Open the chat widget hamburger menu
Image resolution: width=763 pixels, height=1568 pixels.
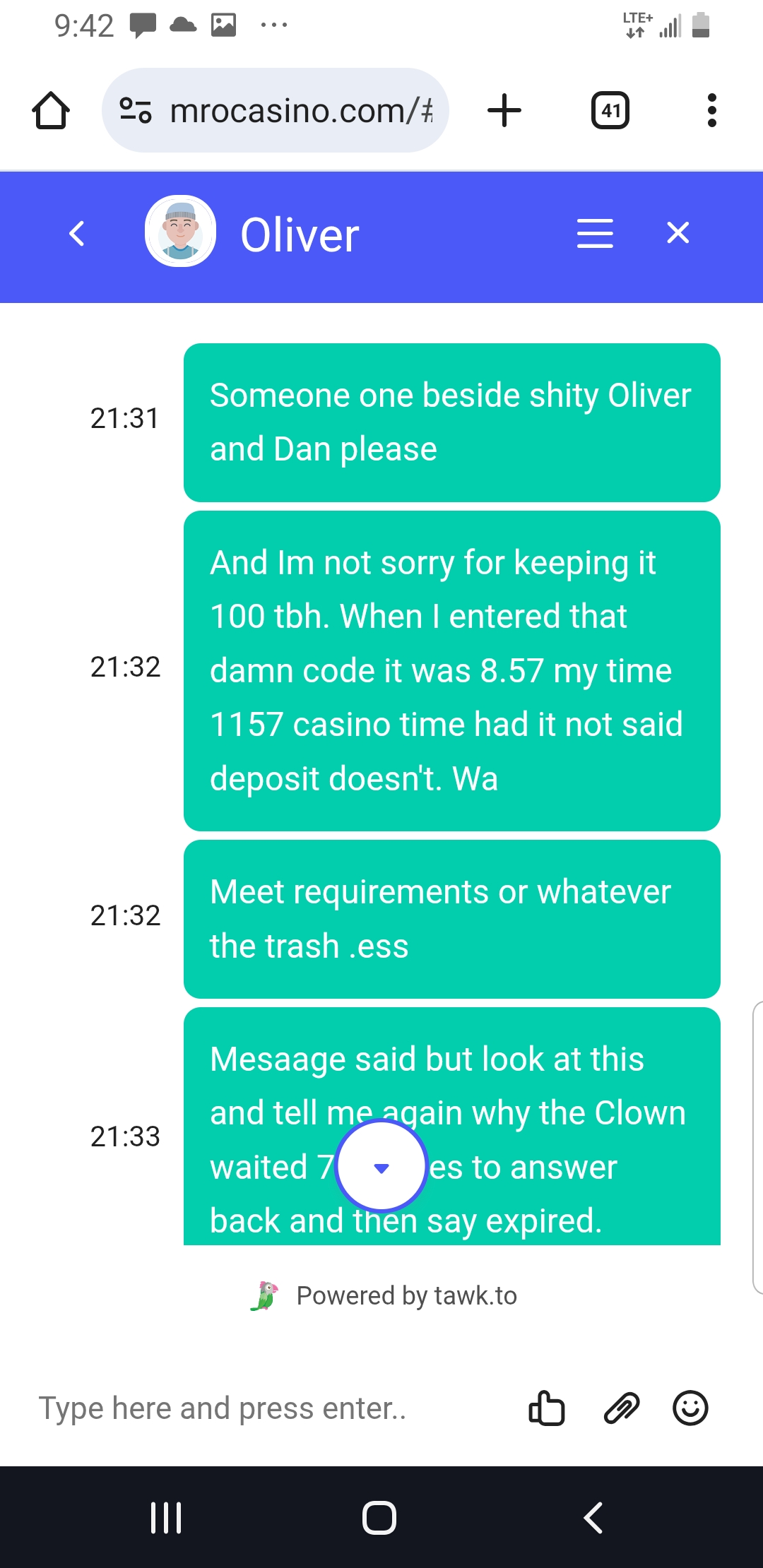pyautogui.click(x=595, y=233)
